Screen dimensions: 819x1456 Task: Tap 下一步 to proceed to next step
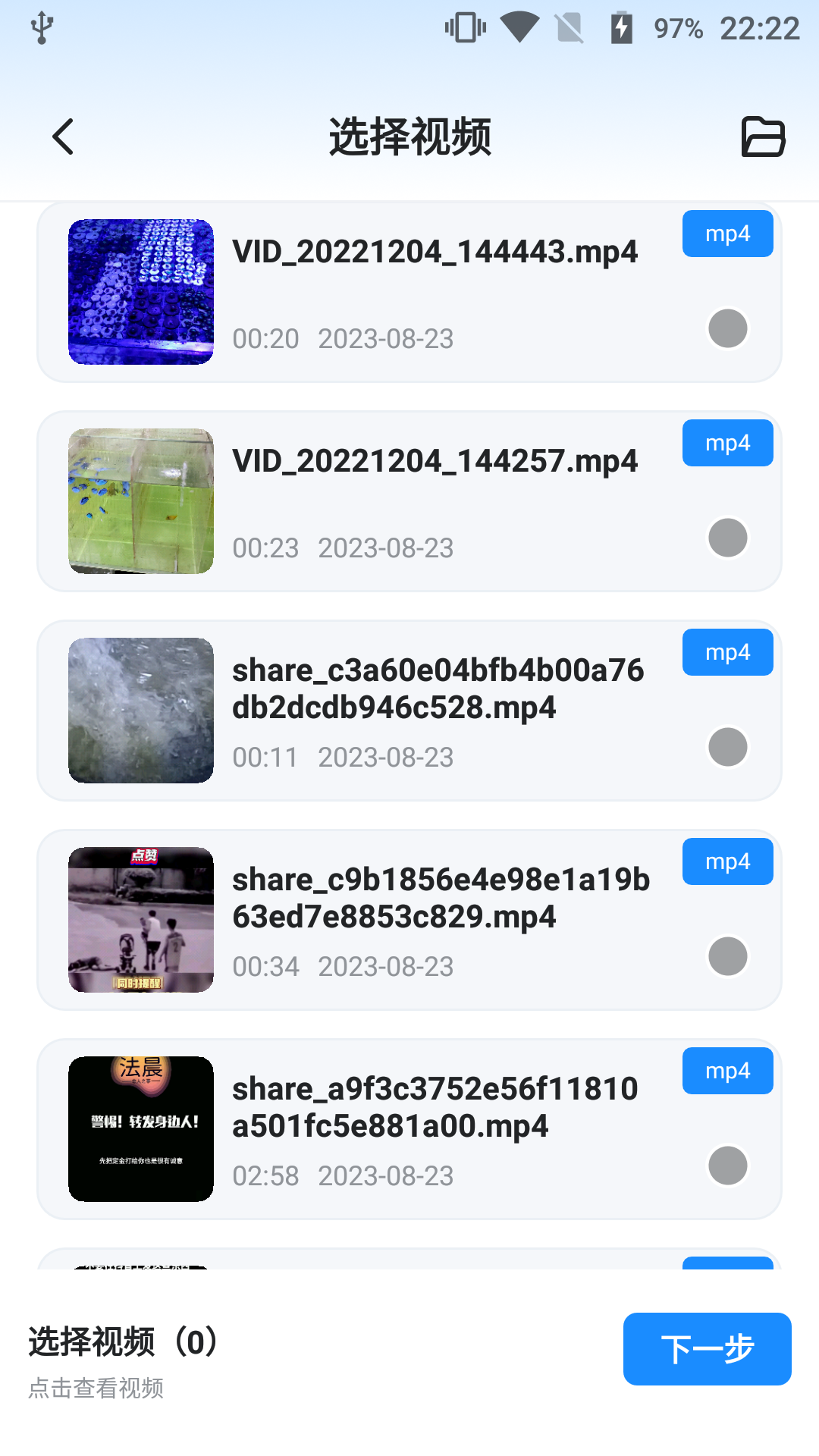pyautogui.click(x=707, y=1349)
